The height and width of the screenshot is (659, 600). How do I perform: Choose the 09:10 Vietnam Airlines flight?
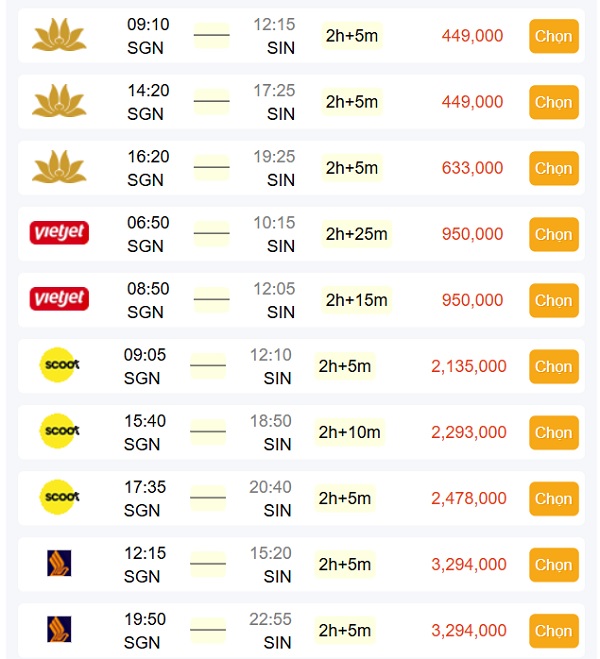pos(553,36)
